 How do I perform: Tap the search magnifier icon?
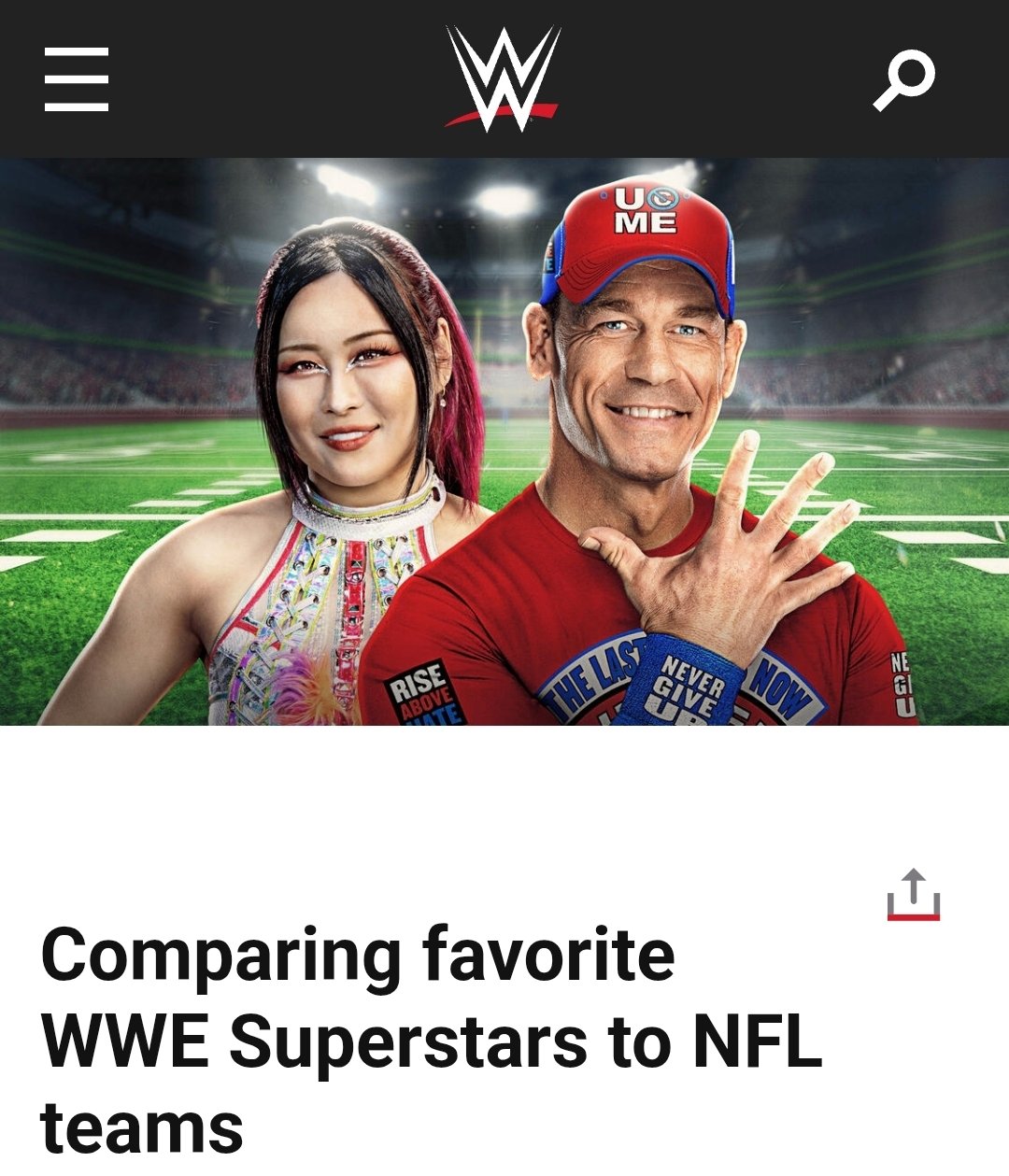[x=903, y=80]
